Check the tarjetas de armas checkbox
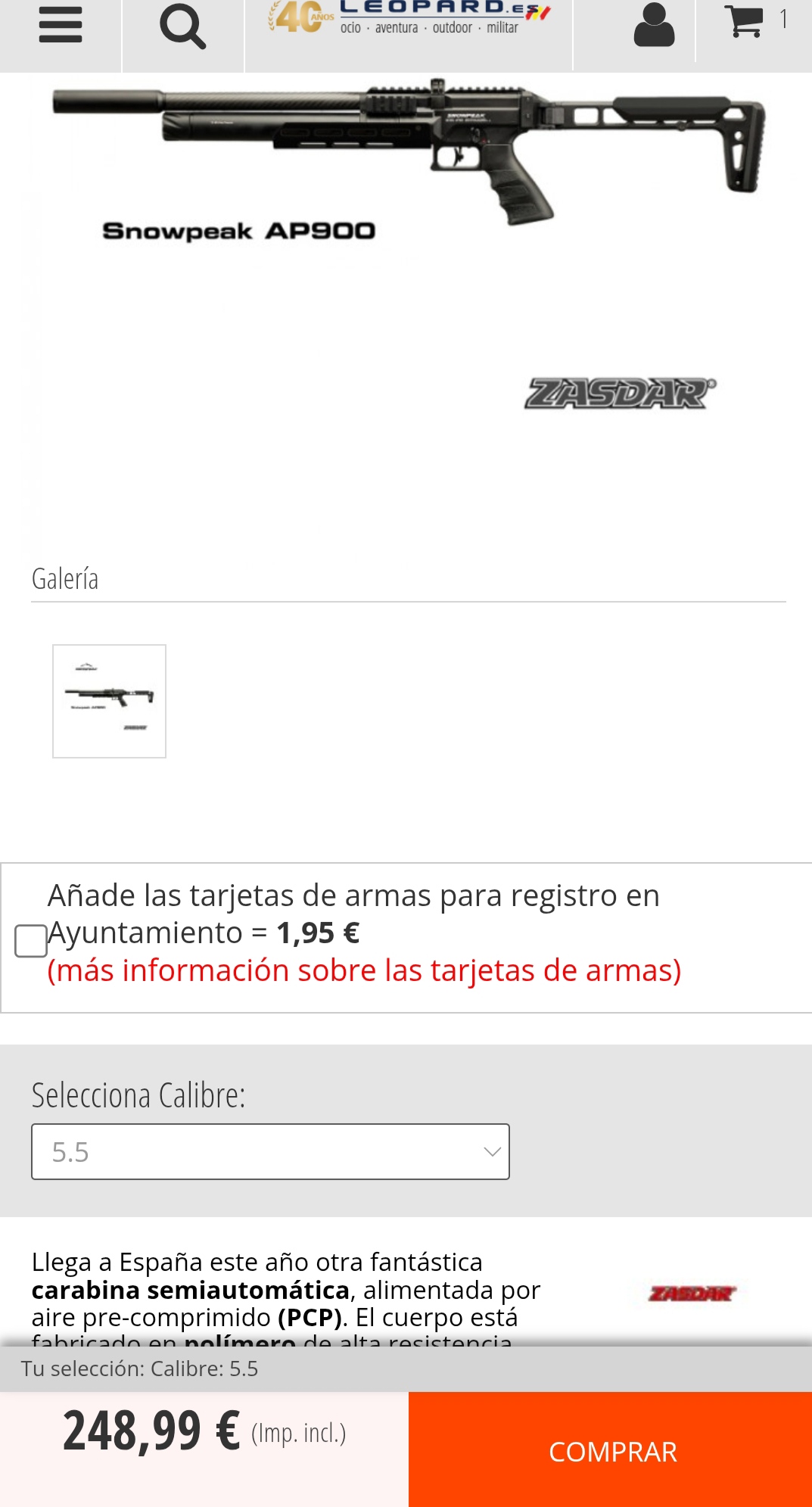Image resolution: width=812 pixels, height=1507 pixels. click(31, 941)
